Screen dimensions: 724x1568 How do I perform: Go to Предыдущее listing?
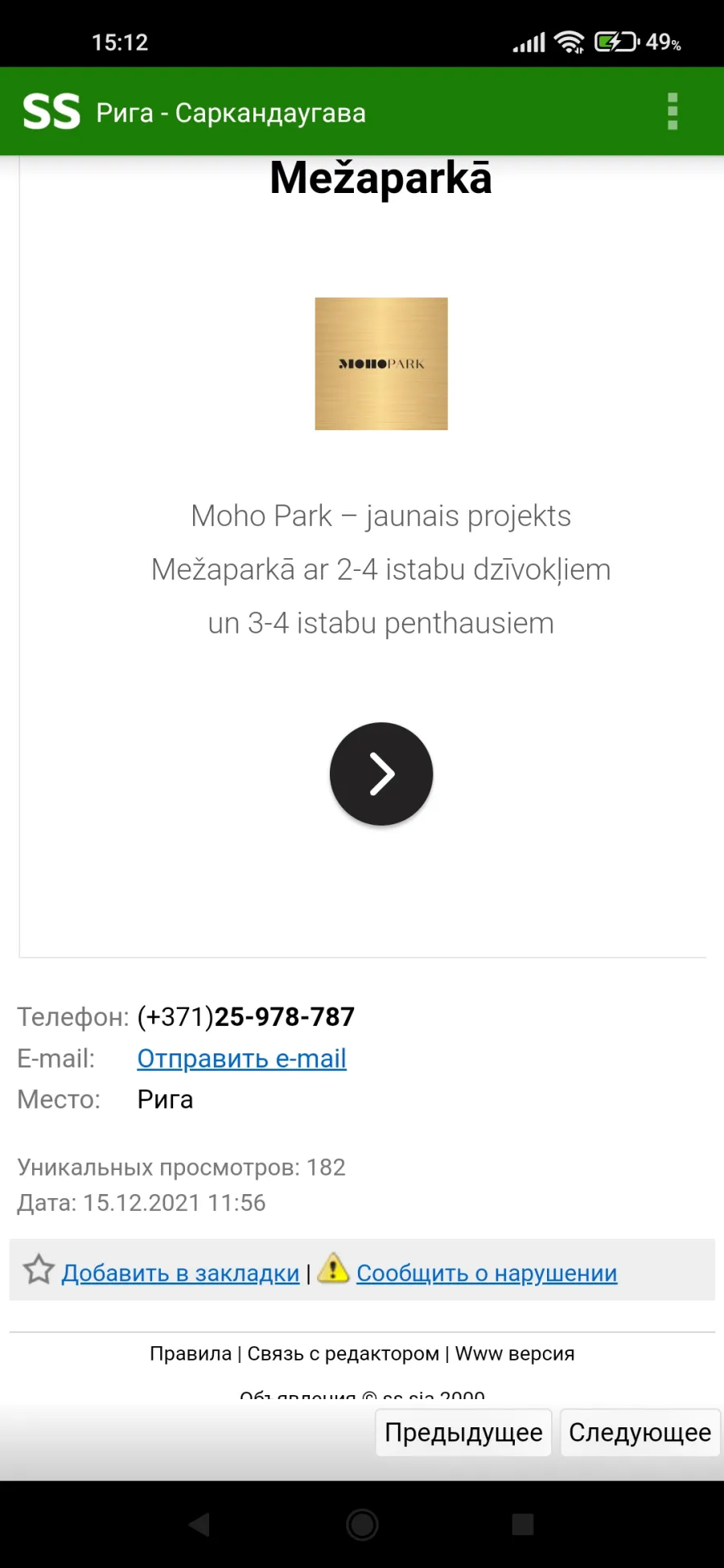(x=463, y=1432)
